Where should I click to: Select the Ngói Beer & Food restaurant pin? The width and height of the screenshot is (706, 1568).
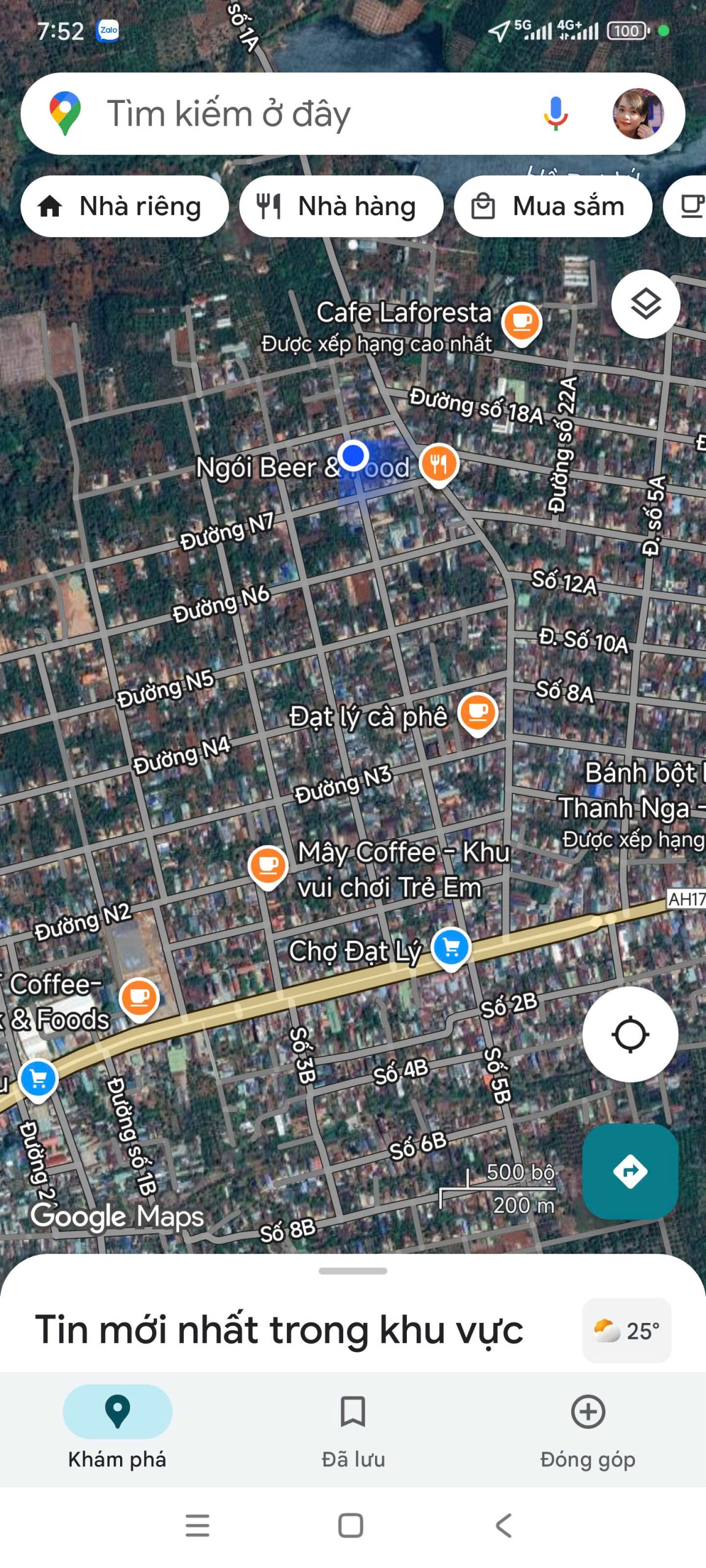[x=439, y=464]
